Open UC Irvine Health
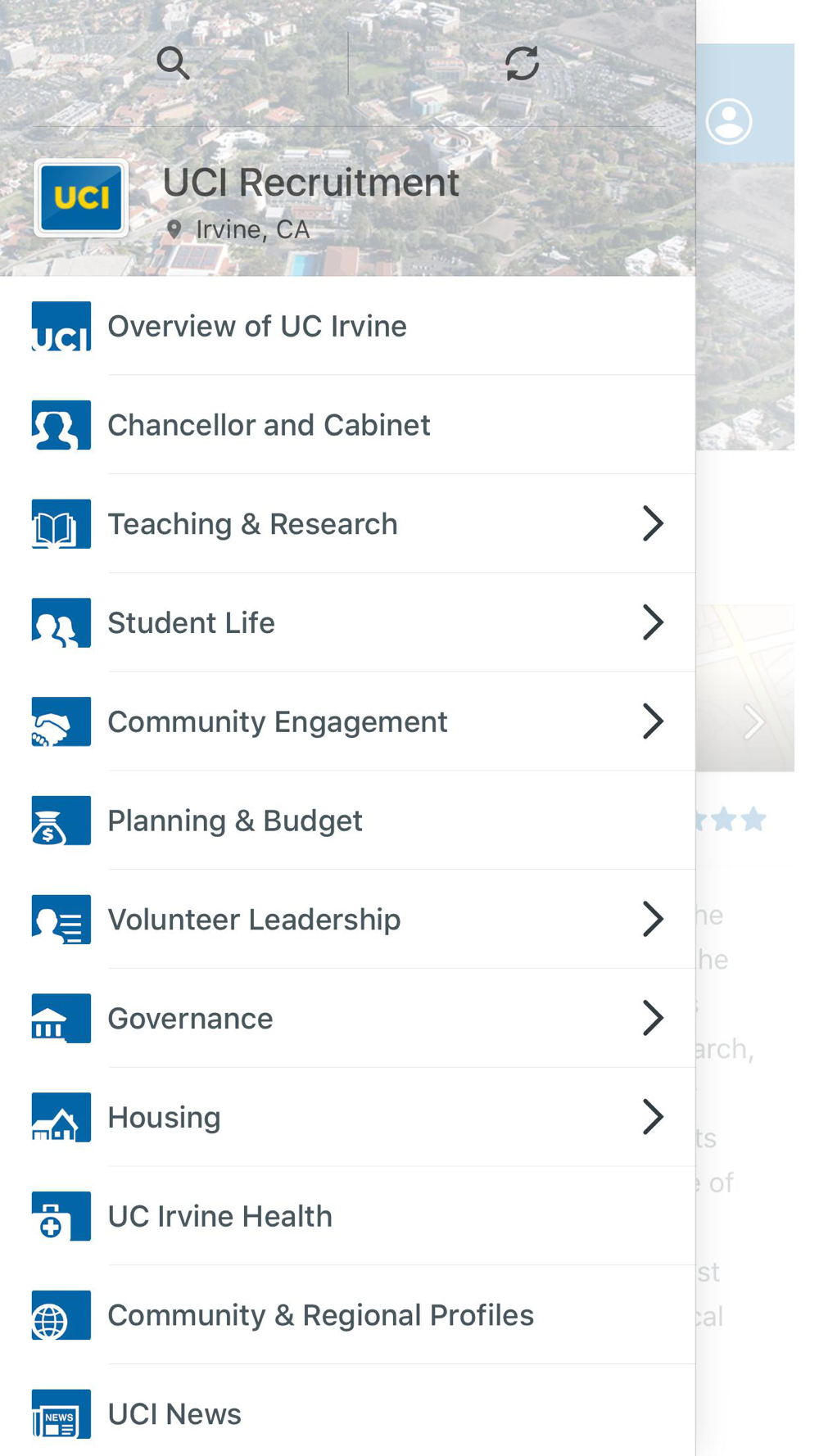Viewport: 819px width, 1456px height. (x=348, y=1216)
